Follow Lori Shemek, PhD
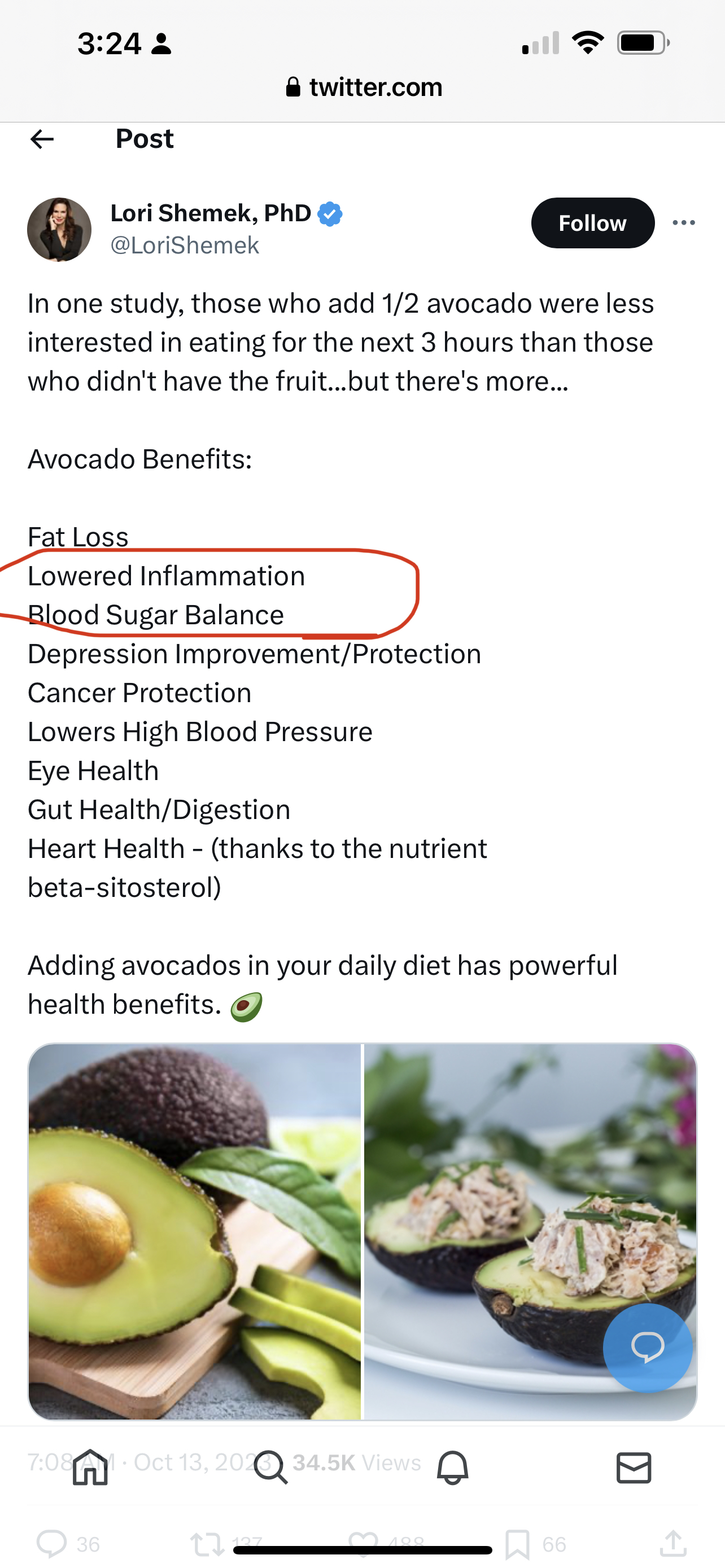Image resolution: width=725 pixels, height=1568 pixels. pyautogui.click(x=592, y=223)
